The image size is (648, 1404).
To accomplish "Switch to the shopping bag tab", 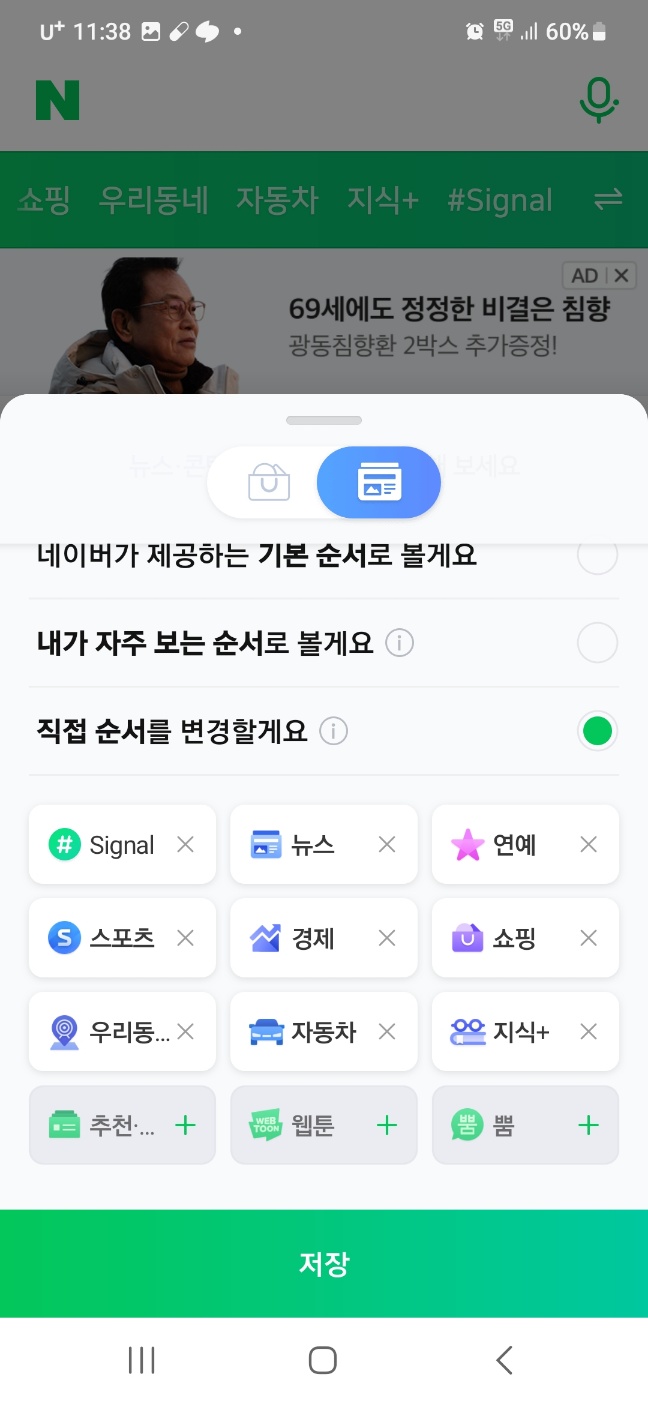I will [x=269, y=482].
